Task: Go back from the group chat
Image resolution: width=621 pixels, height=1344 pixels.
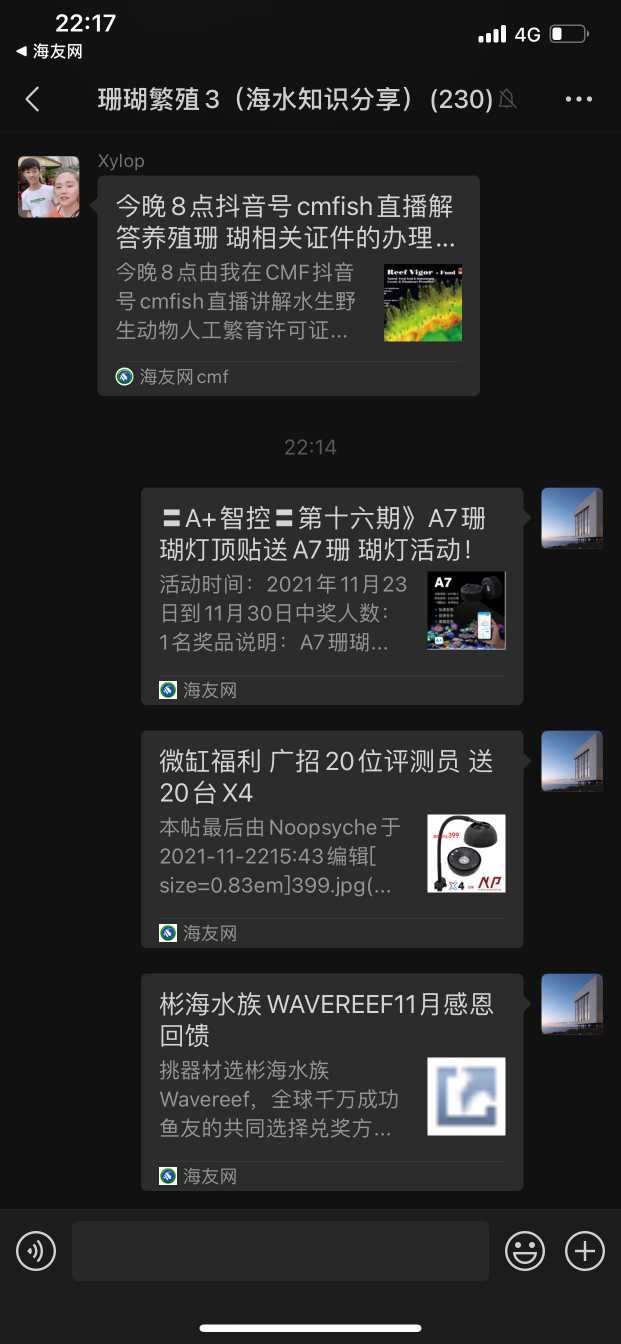Action: click(x=32, y=99)
